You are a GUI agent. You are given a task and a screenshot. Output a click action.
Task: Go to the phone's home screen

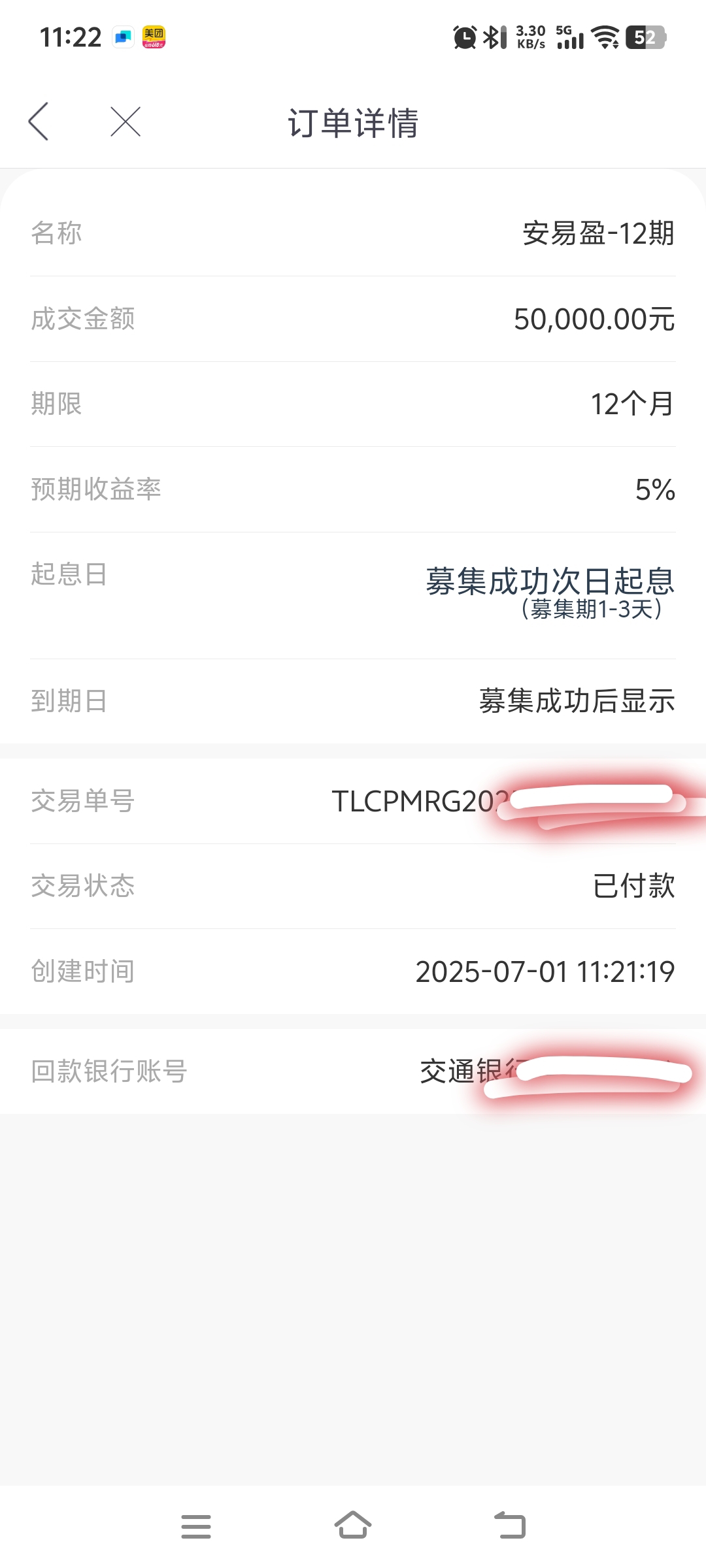click(353, 1525)
